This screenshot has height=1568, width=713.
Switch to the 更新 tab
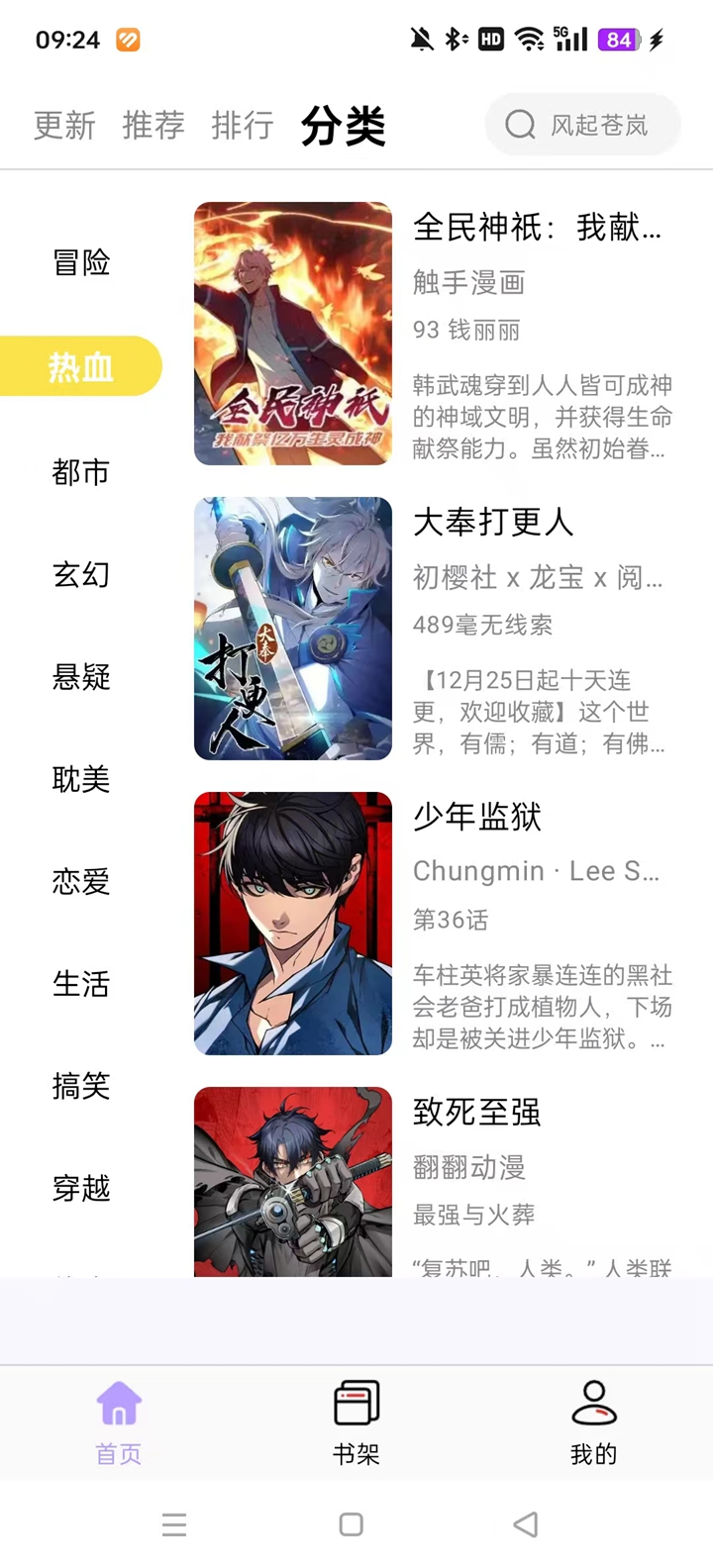pyautogui.click(x=64, y=126)
